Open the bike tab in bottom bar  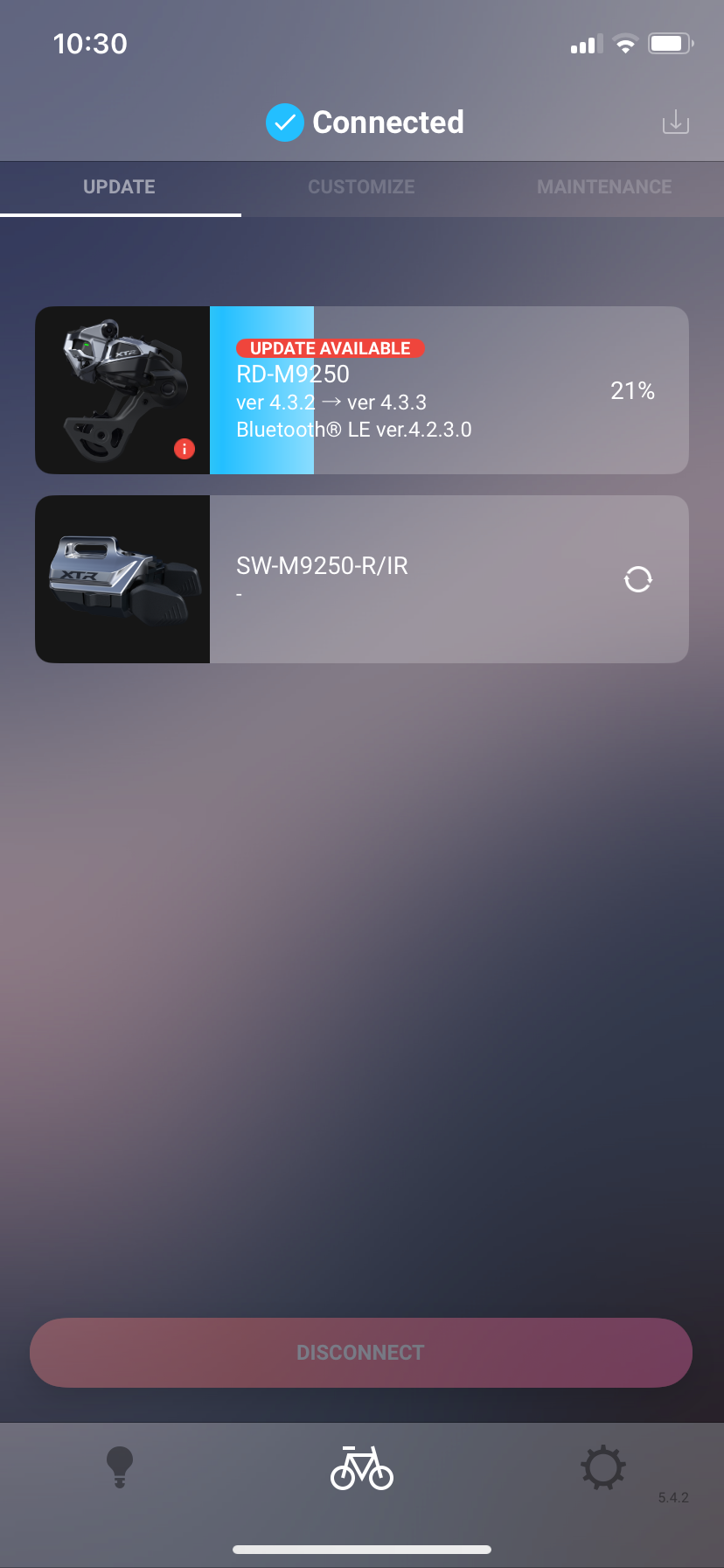[x=362, y=1467]
